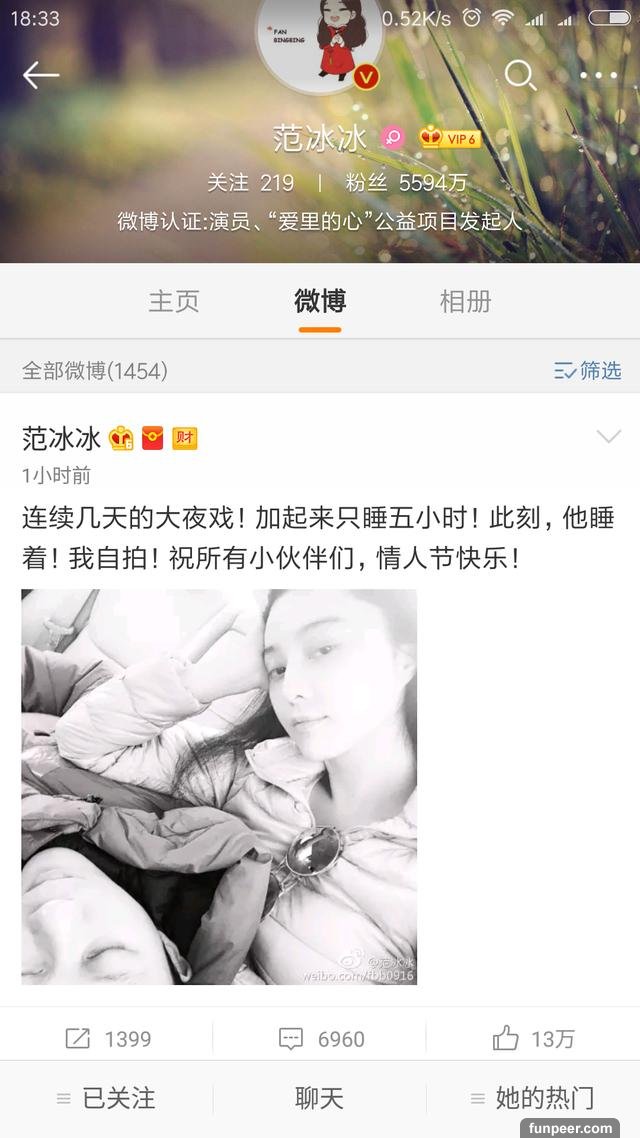This screenshot has height=1138, width=640.
Task: Select the 微博 tab
Action: [320, 301]
